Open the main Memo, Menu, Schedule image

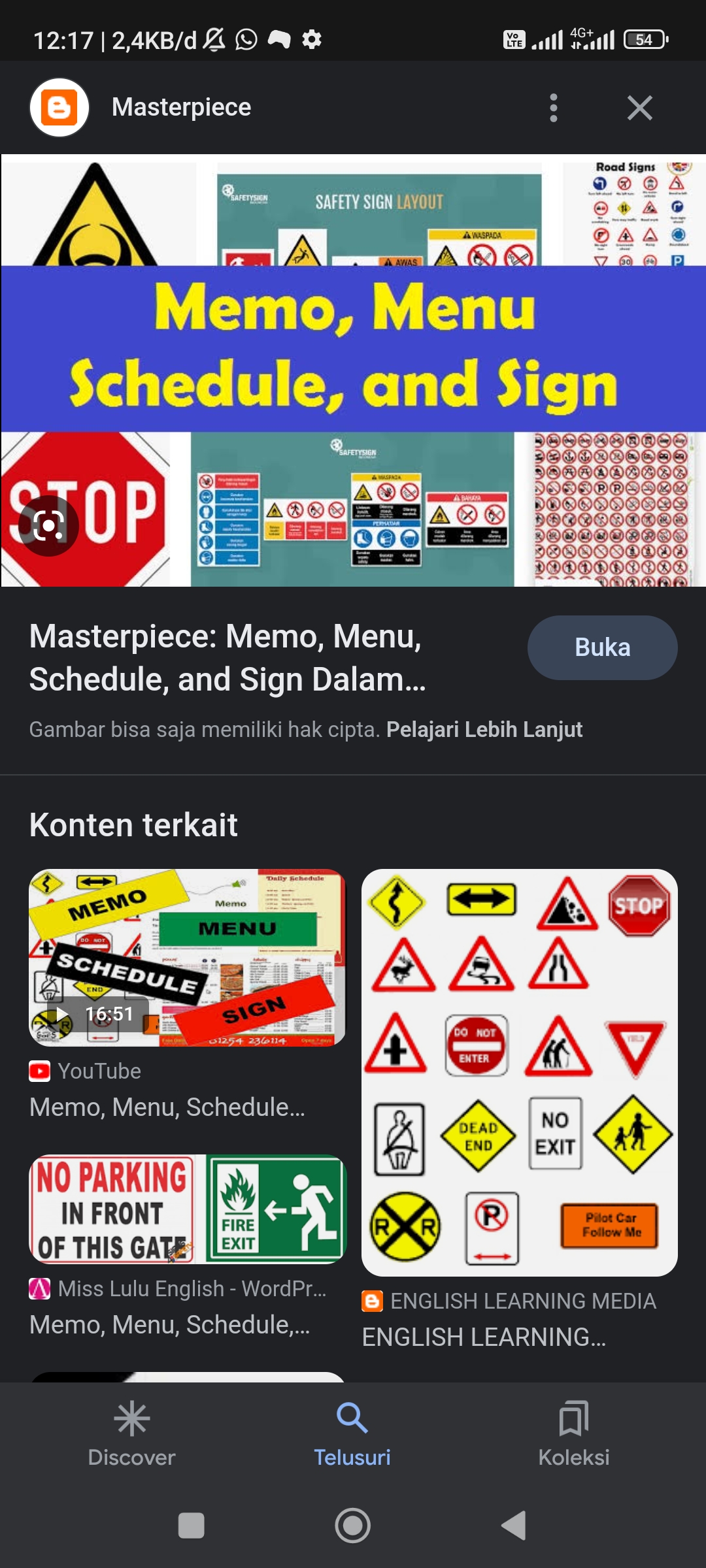(353, 370)
